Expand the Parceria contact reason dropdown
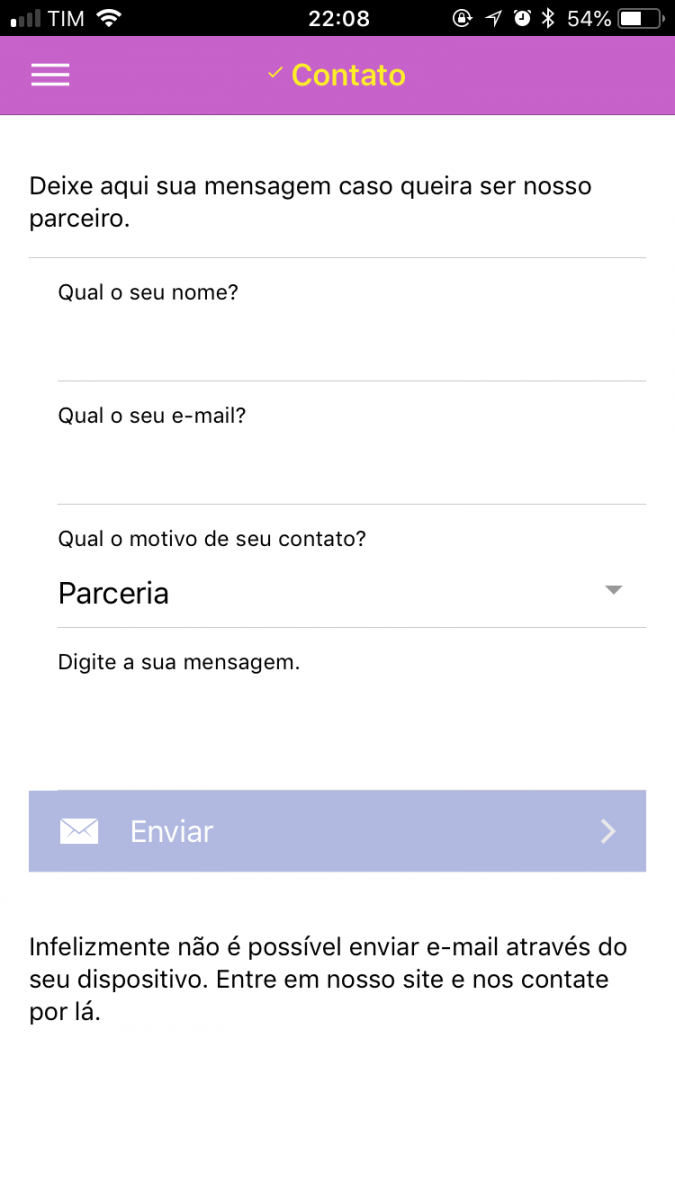 click(351, 593)
